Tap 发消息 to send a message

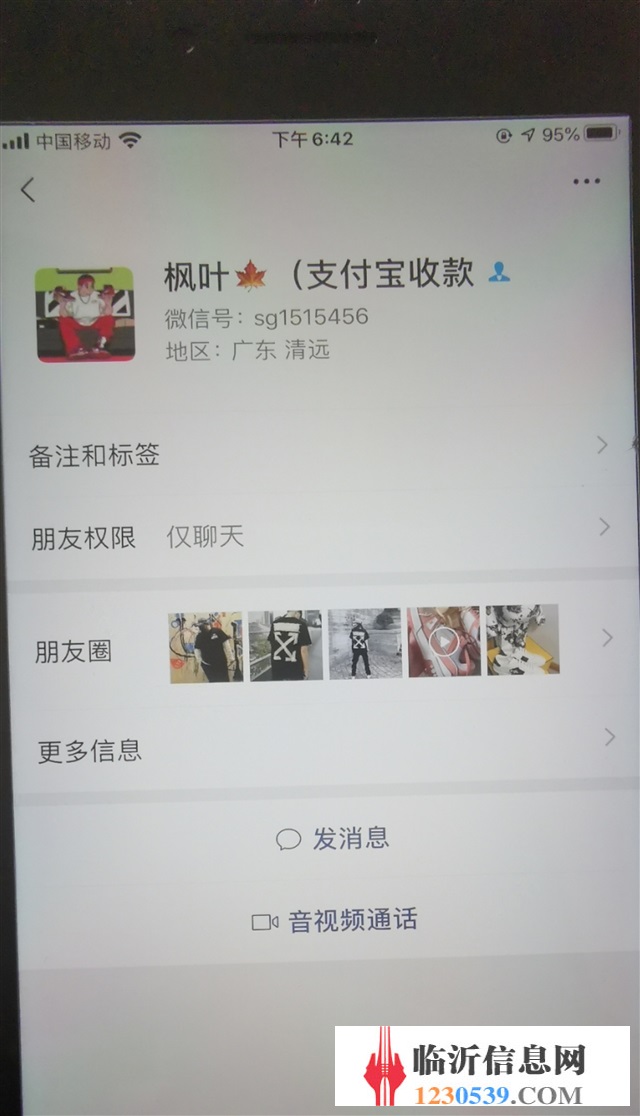(332, 838)
